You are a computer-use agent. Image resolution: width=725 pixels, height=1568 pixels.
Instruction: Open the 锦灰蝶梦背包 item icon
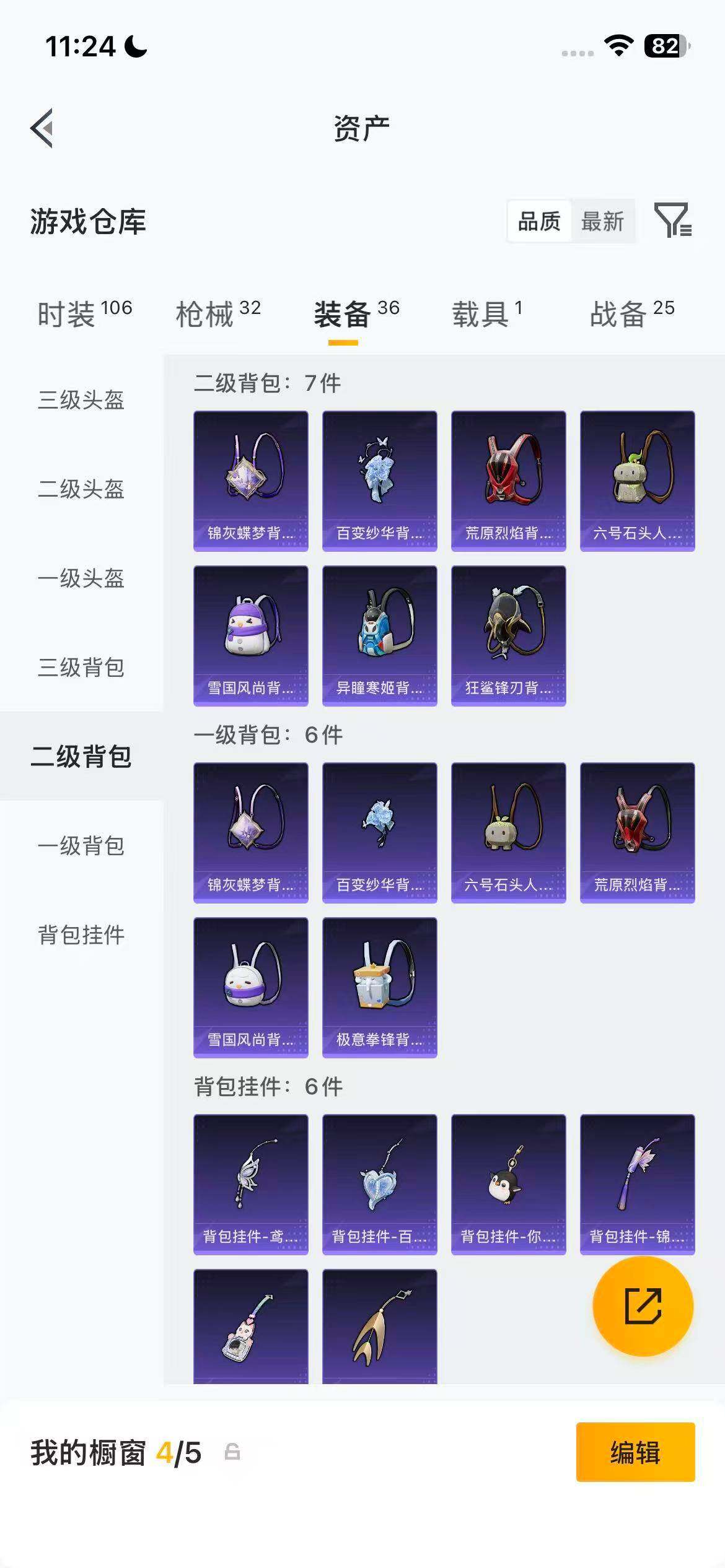click(x=250, y=480)
